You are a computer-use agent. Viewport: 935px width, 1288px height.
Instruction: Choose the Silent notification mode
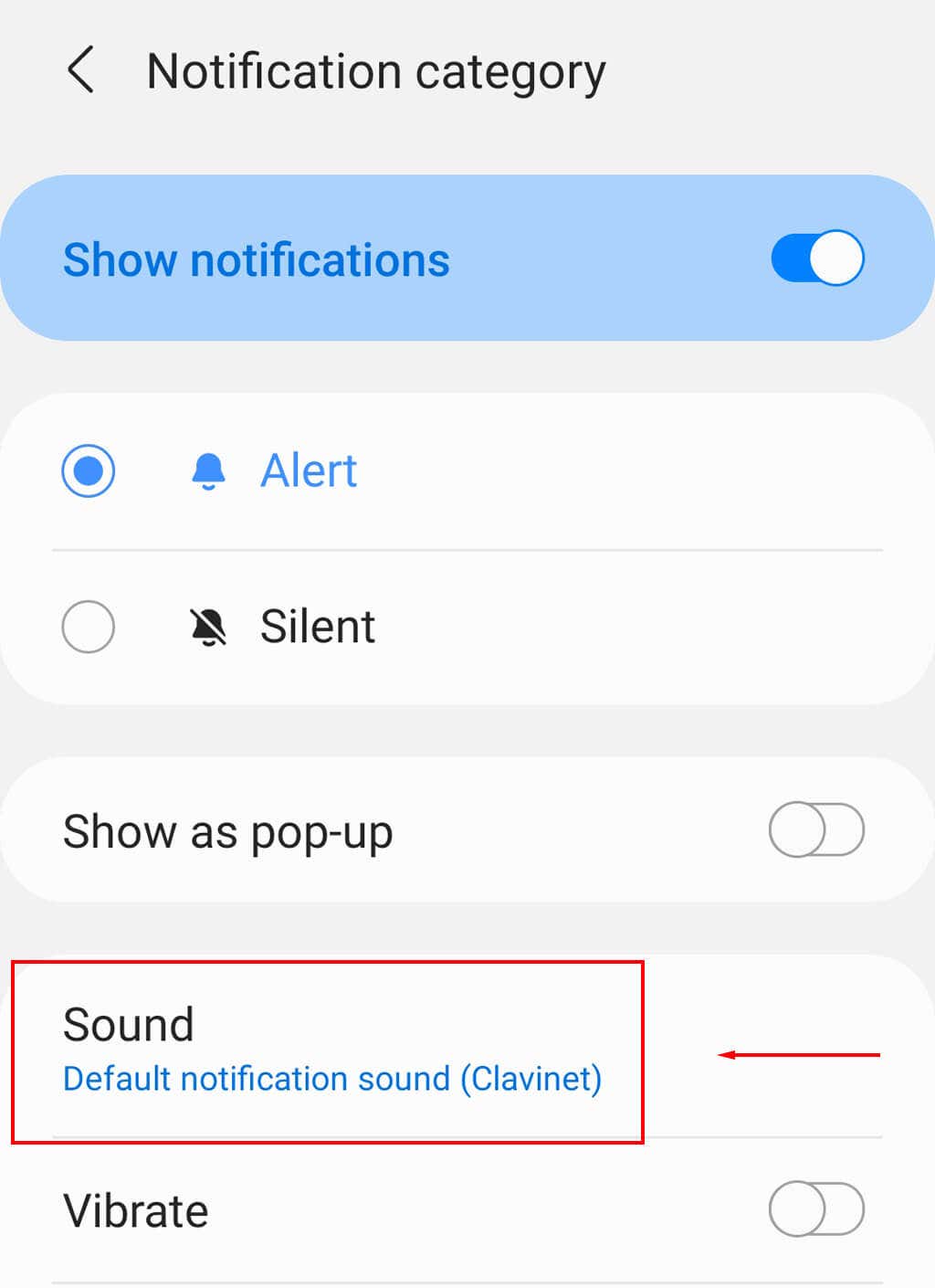[x=89, y=627]
